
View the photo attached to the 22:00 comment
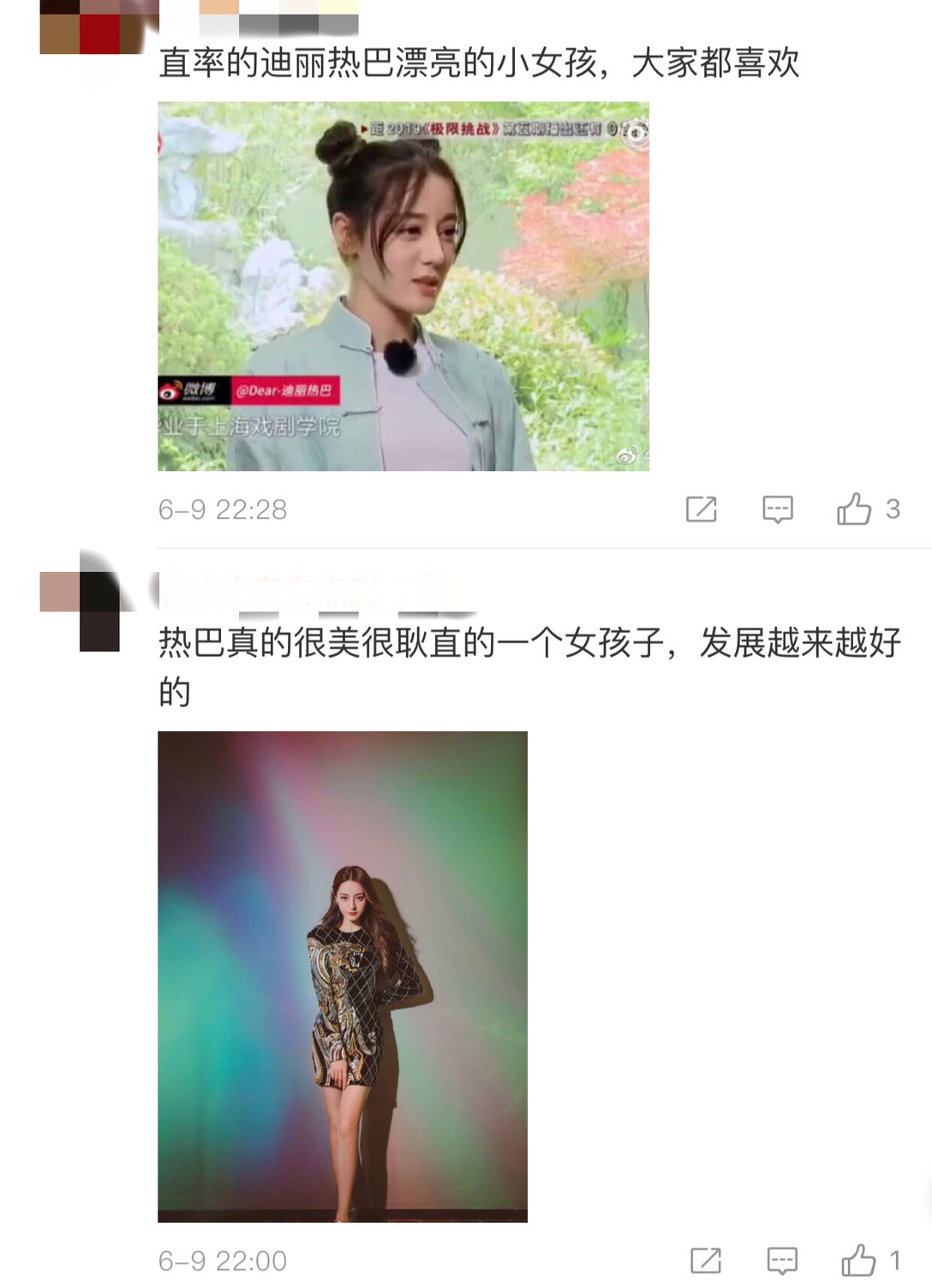pyautogui.click(x=342, y=976)
